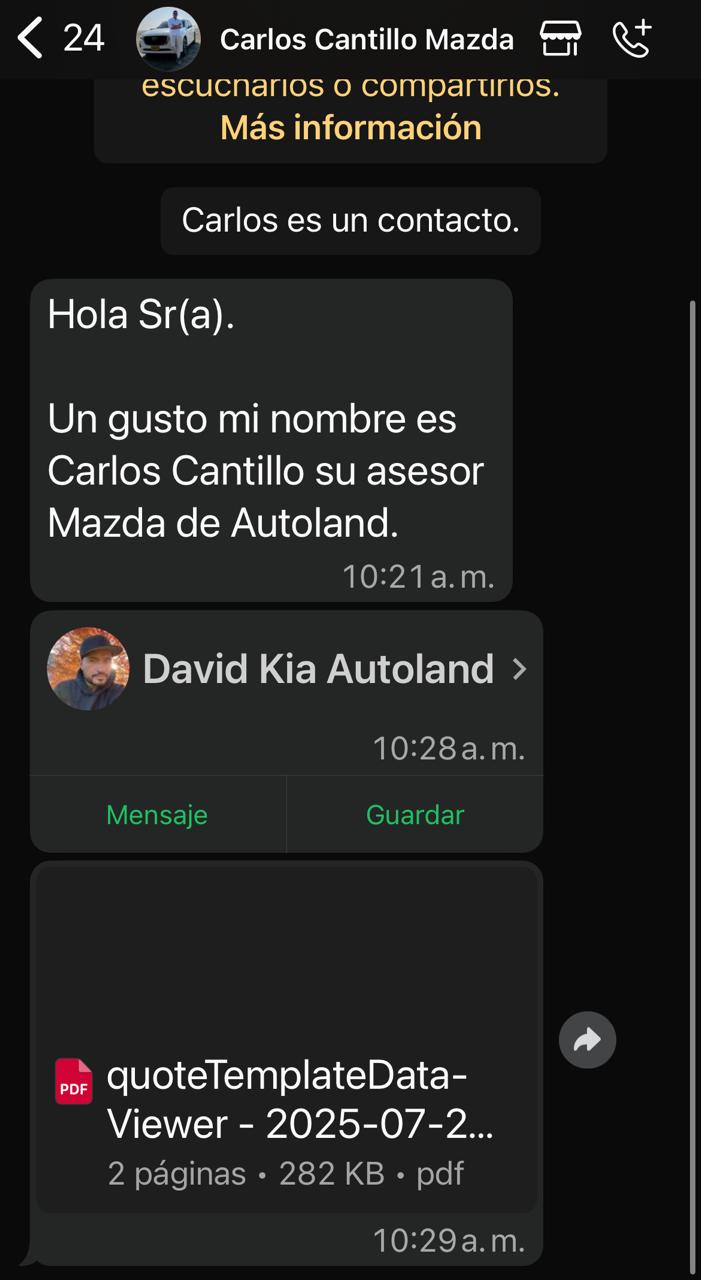Open the business catalog storefront icon
The height and width of the screenshot is (1280, 701).
pos(560,39)
